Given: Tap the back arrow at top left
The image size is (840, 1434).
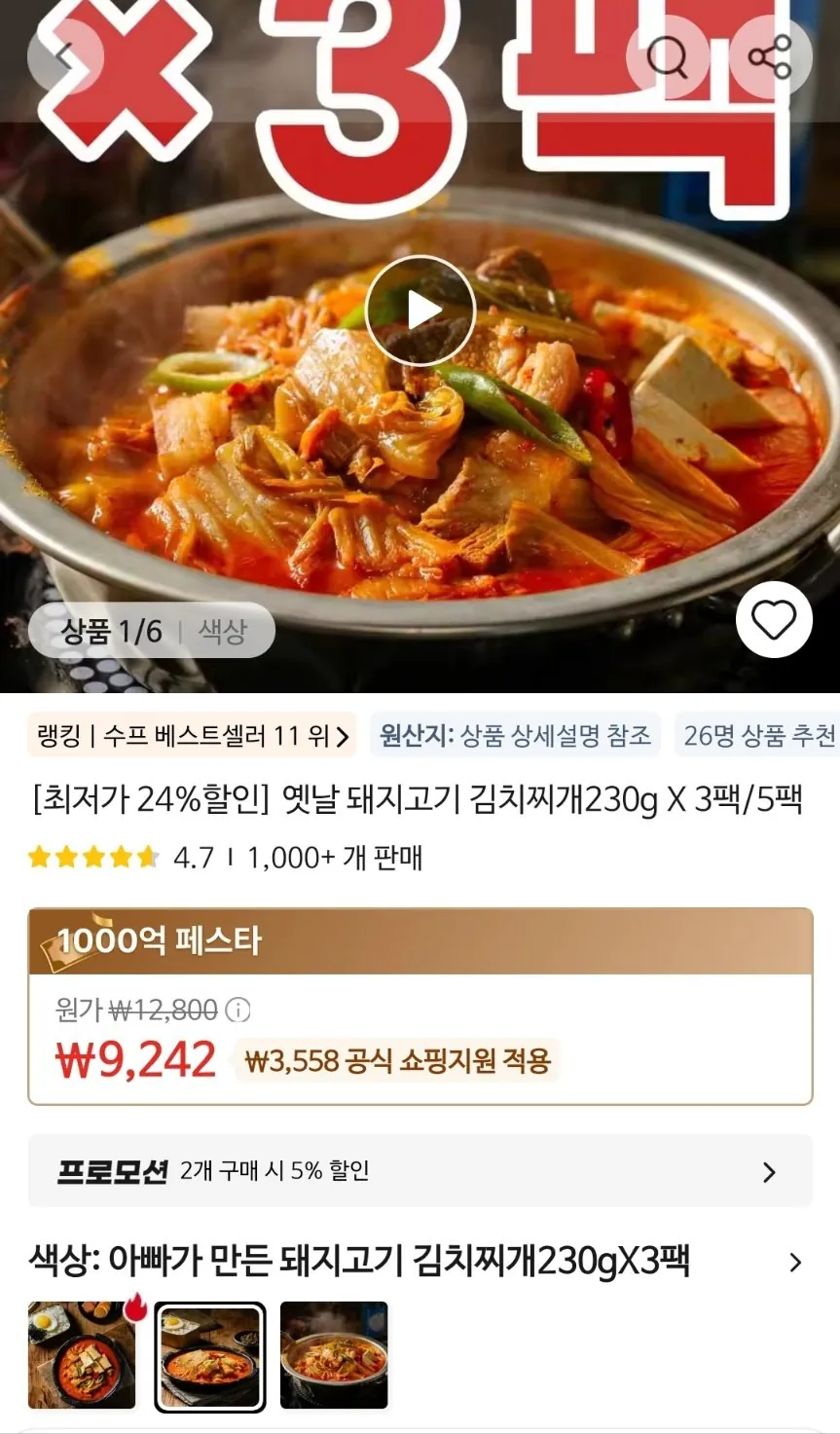Looking at the screenshot, I should coord(63,56).
